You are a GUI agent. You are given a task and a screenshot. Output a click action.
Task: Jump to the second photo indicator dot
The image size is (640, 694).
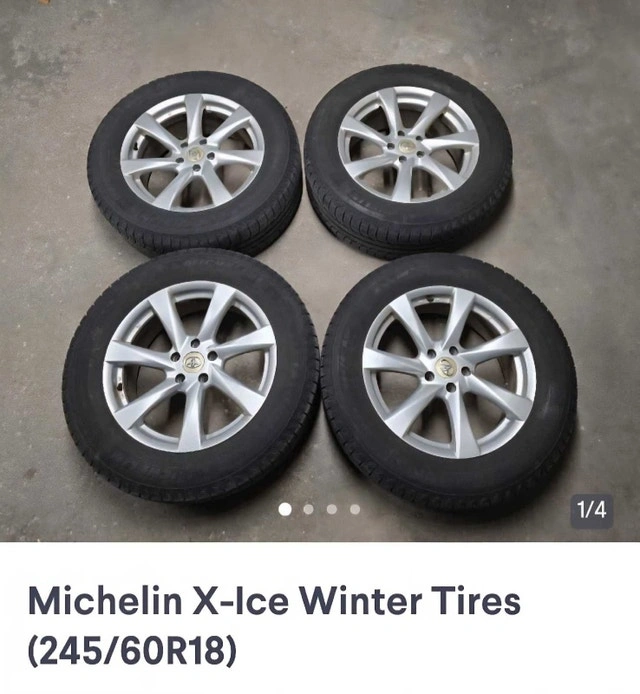(x=308, y=509)
